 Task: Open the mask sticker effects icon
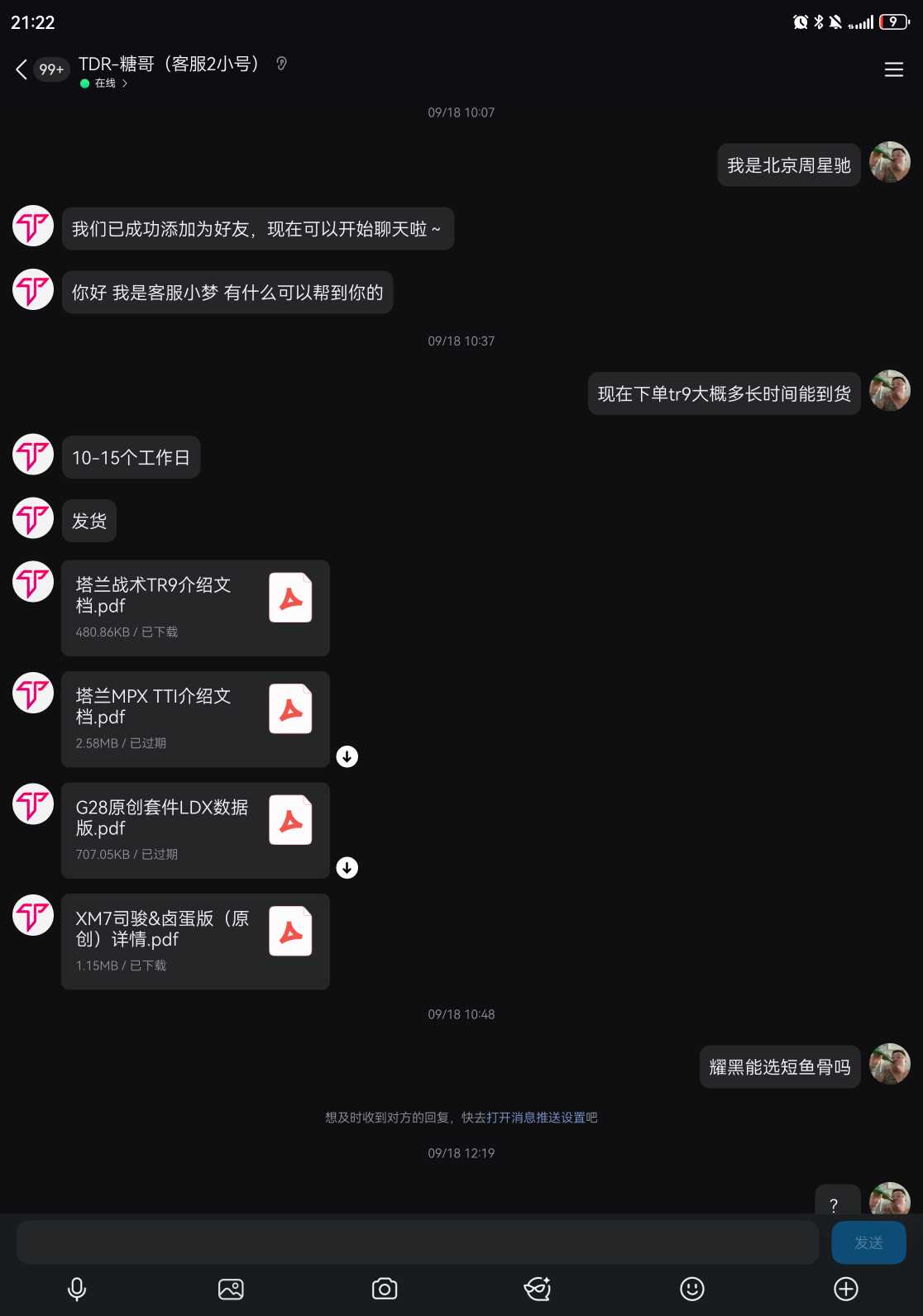[x=538, y=1289]
